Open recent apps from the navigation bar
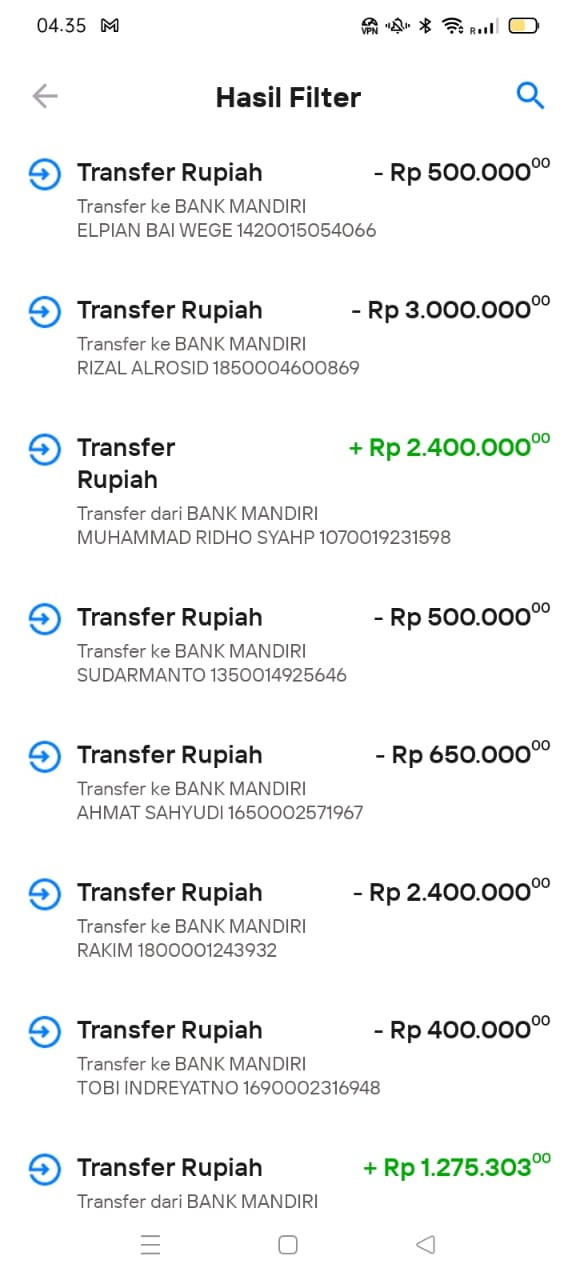The height and width of the screenshot is (1280, 576). (151, 1245)
